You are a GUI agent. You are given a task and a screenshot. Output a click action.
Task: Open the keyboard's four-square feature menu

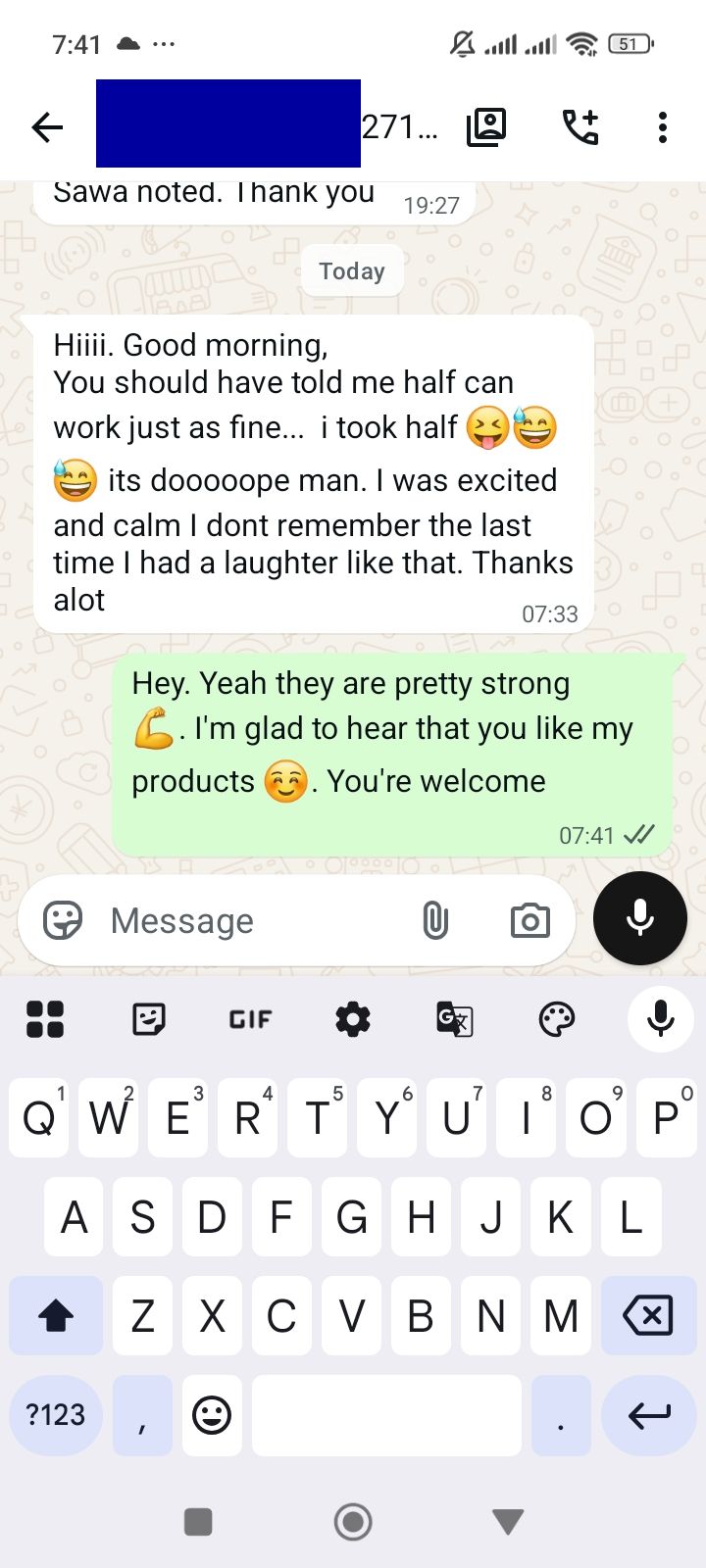click(x=45, y=1019)
